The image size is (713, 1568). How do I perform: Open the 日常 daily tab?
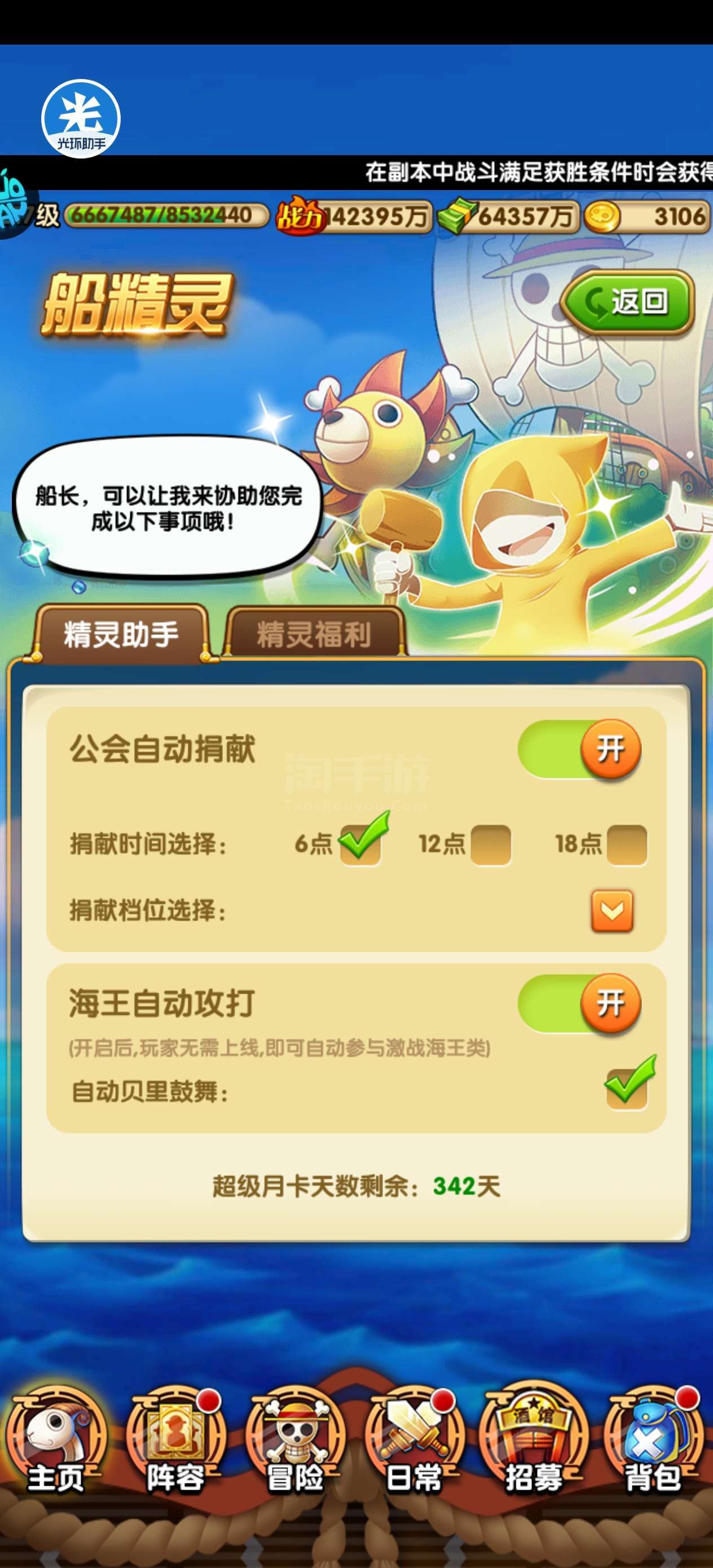(x=414, y=1445)
